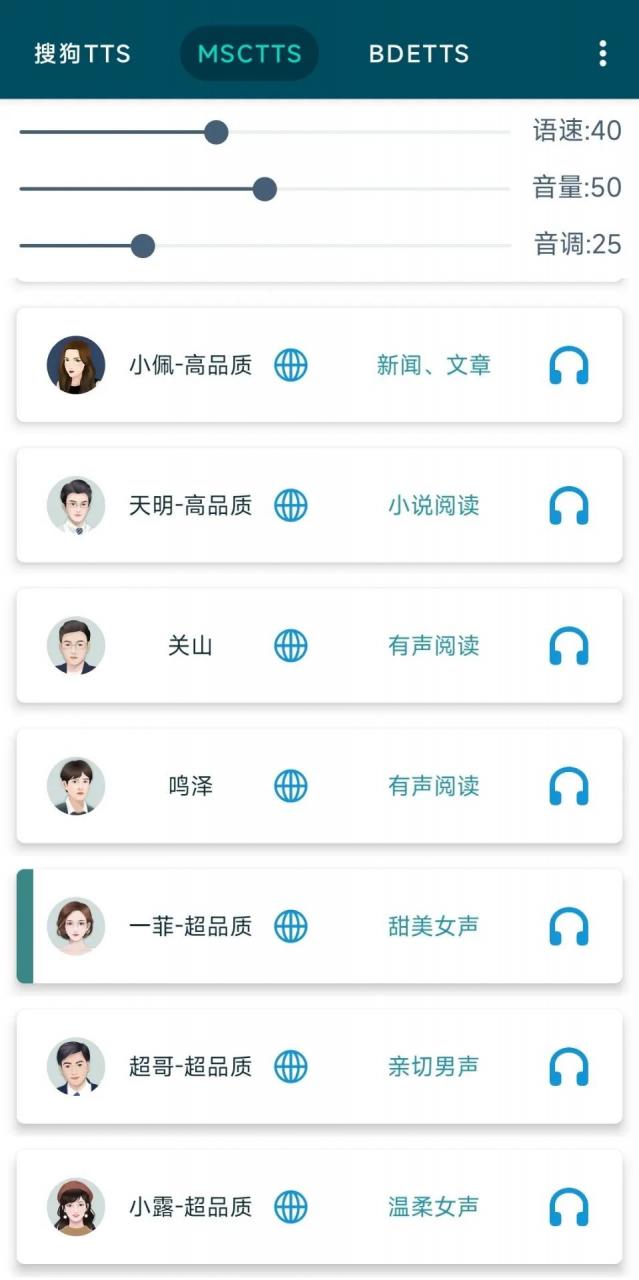
Task: Listen to the 天明-高品质 voice sample
Action: pos(568,506)
